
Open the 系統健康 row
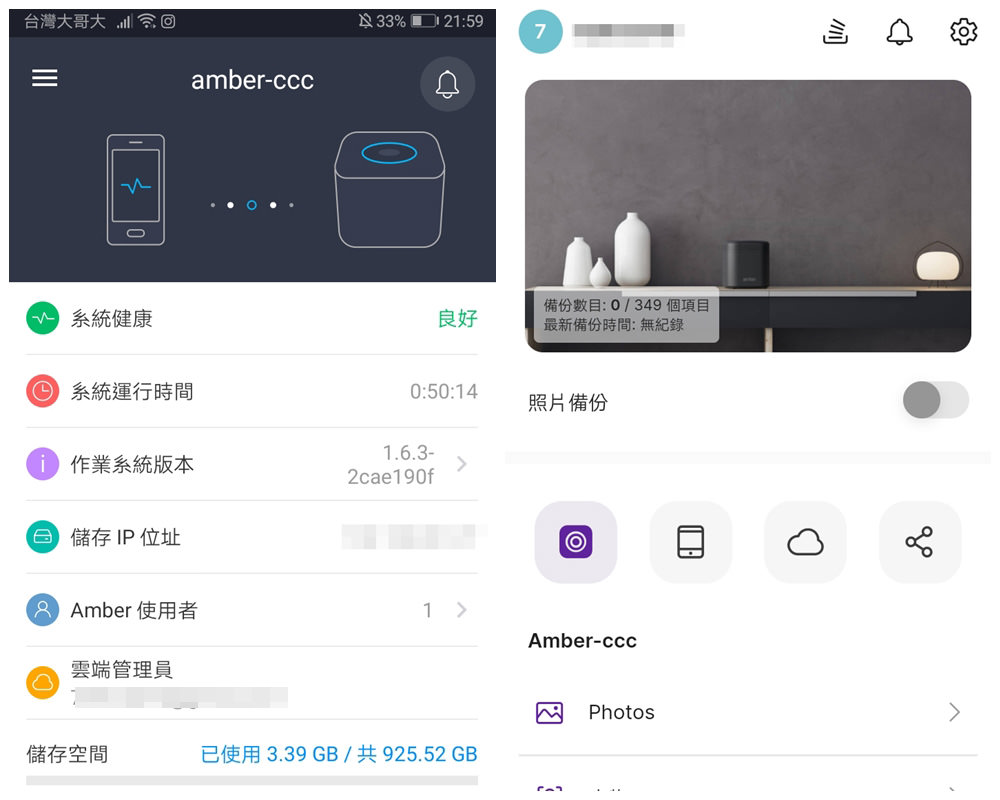coord(251,319)
